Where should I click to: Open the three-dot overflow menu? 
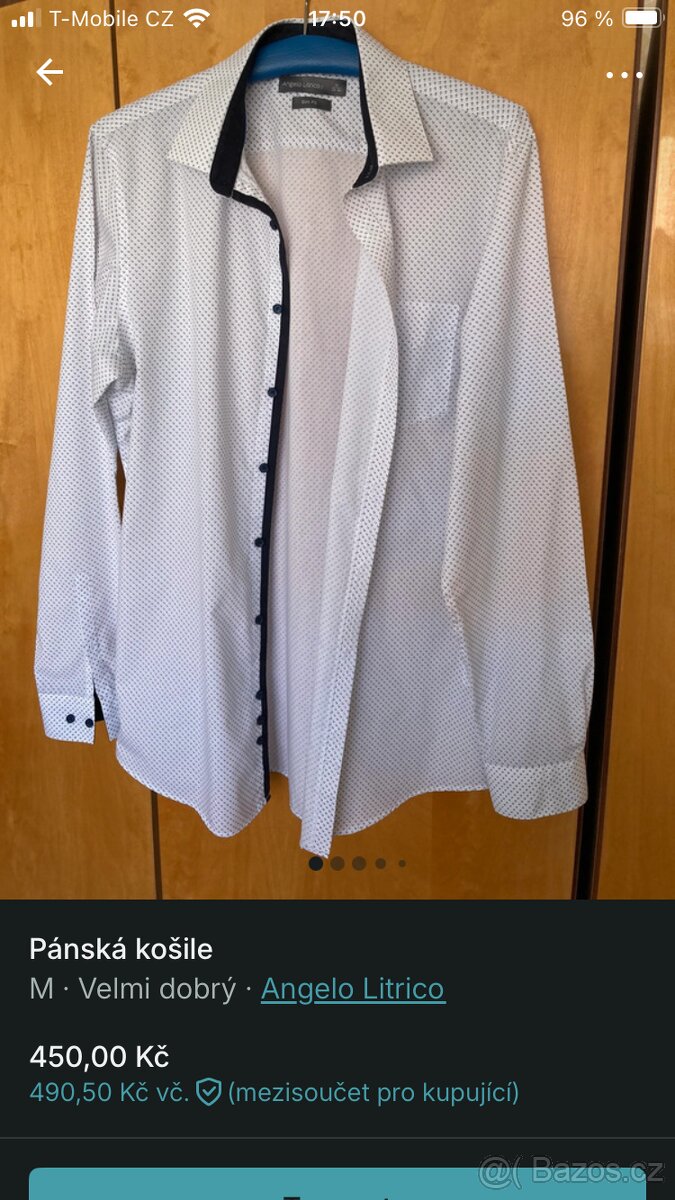click(624, 75)
